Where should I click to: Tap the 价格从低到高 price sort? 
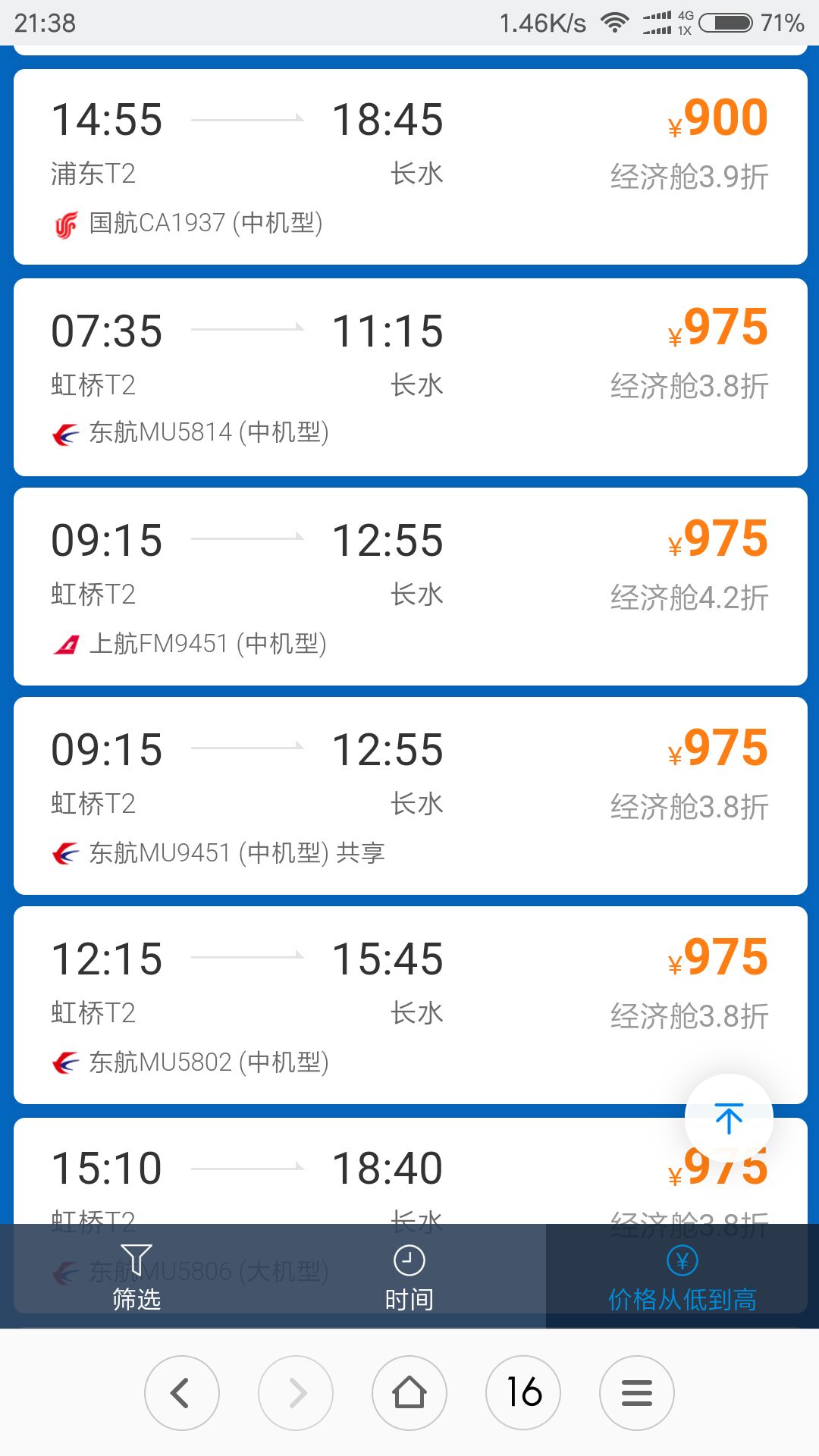pos(682,1276)
